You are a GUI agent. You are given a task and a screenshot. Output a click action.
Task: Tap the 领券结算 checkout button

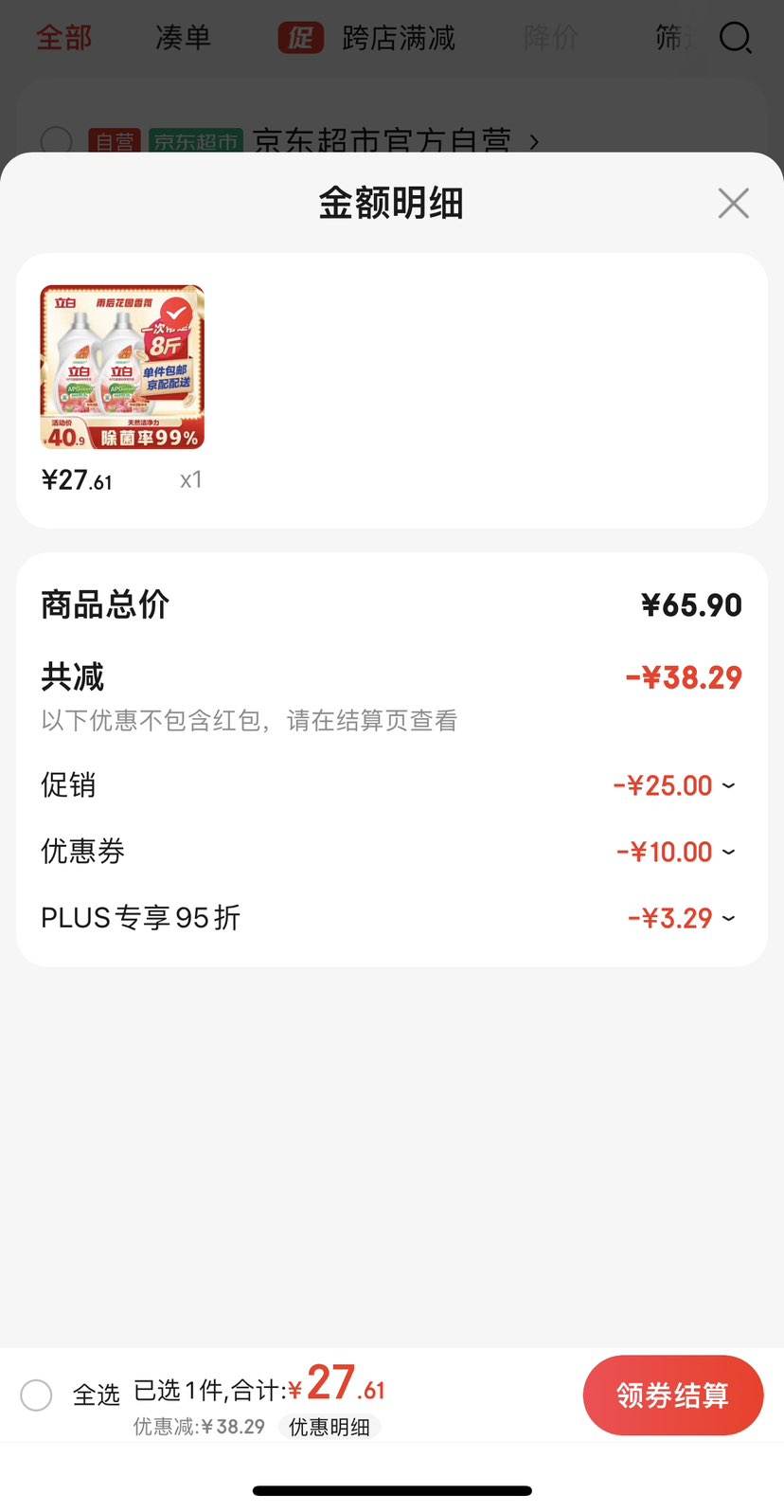tap(673, 1395)
